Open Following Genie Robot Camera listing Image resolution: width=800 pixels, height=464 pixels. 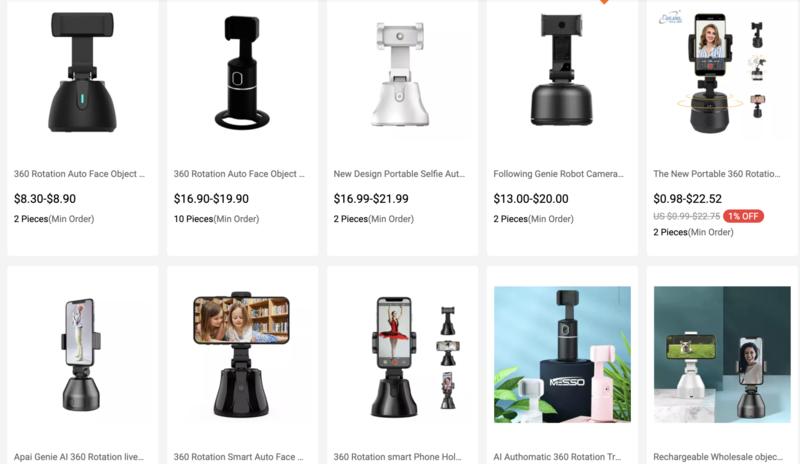pyautogui.click(x=560, y=174)
